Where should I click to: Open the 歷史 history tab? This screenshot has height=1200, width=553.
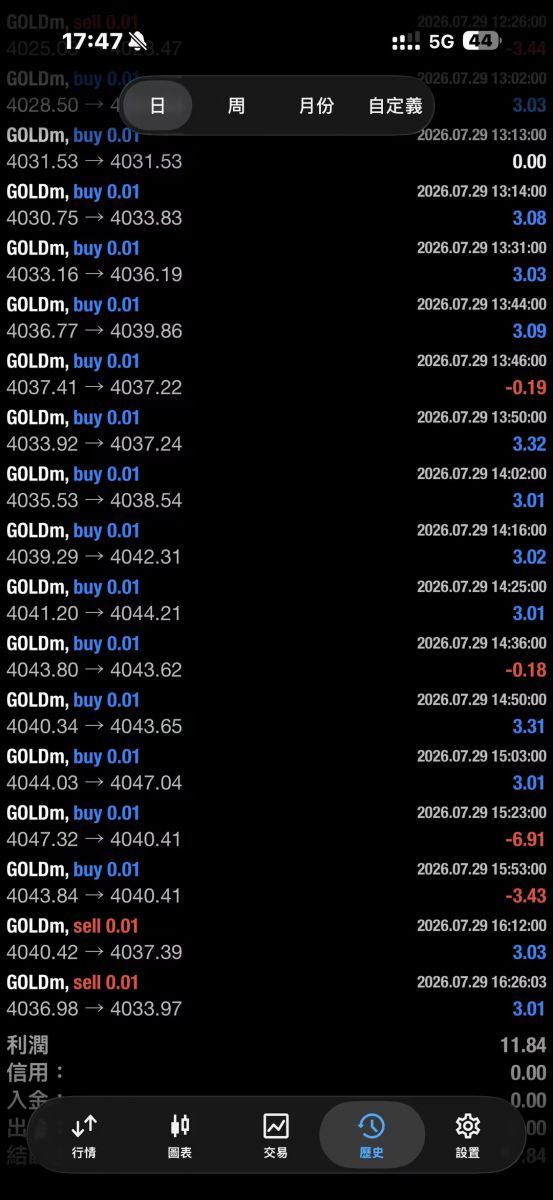pos(372,1136)
